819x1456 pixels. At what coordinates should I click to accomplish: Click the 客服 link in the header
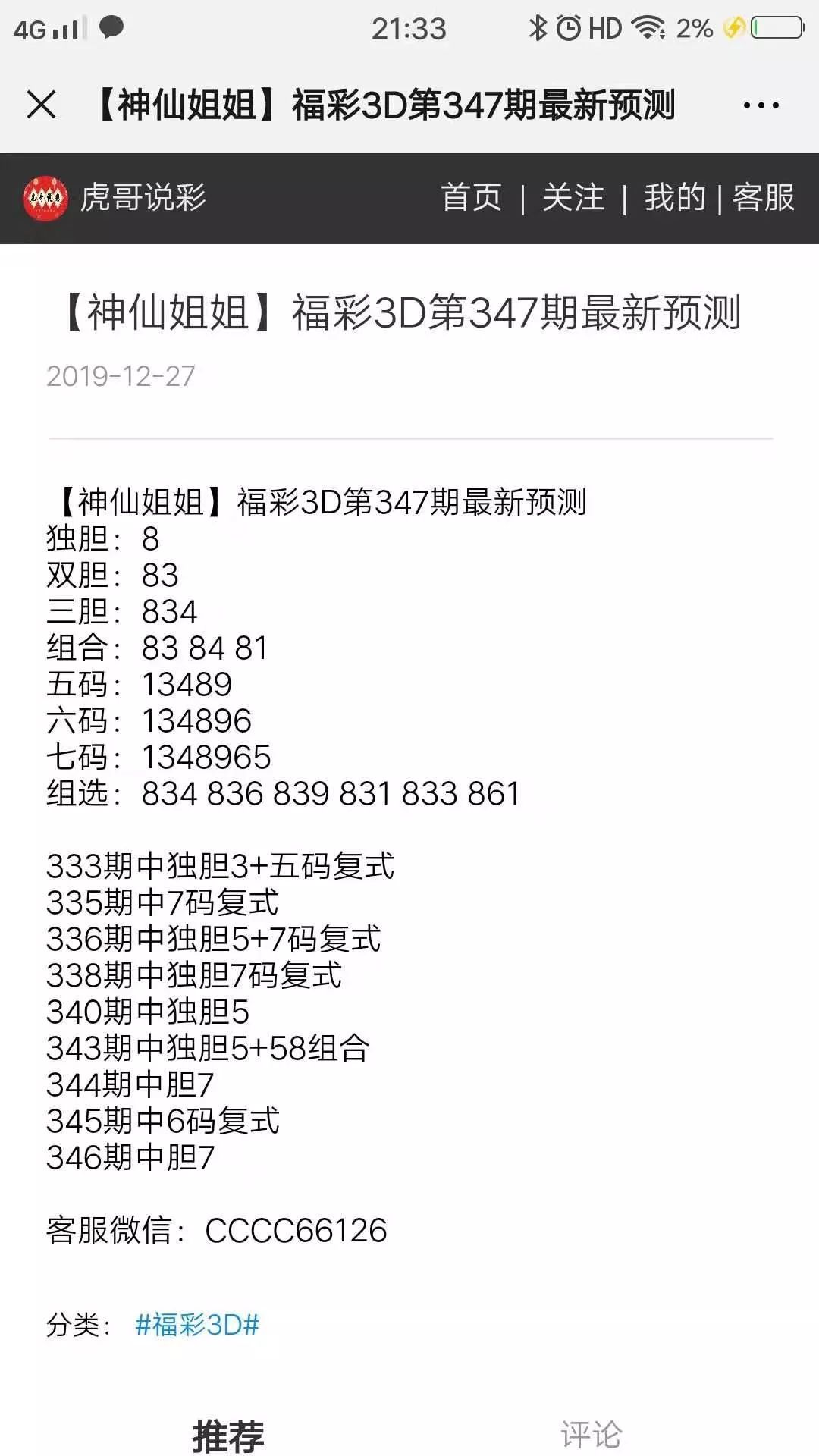pyautogui.click(x=763, y=198)
